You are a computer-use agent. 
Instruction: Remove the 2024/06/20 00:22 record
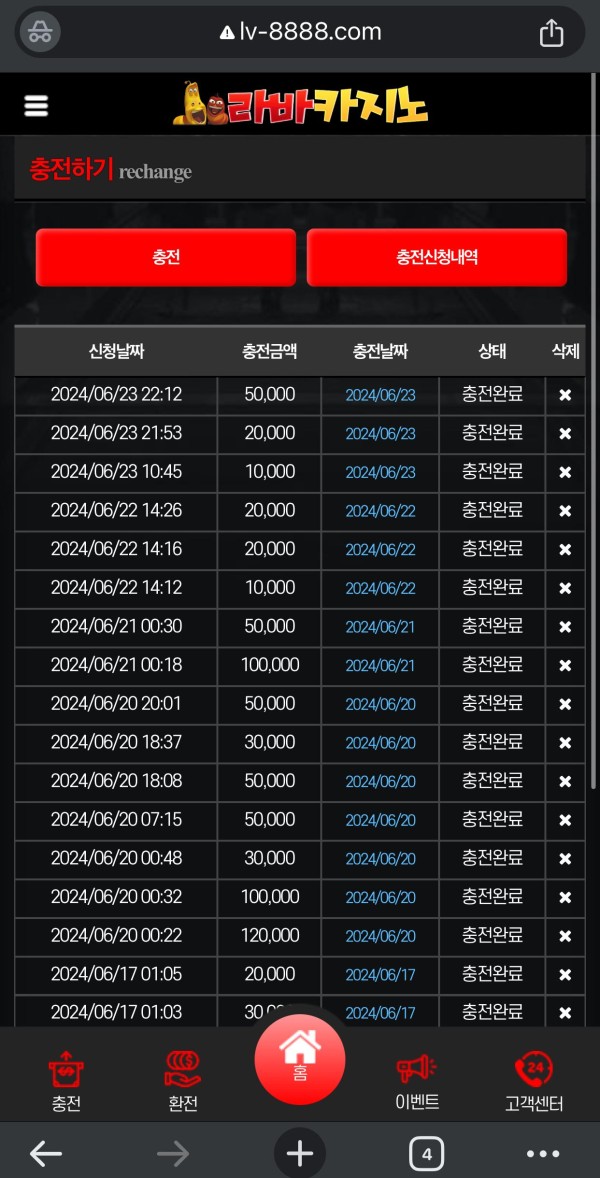tap(565, 936)
